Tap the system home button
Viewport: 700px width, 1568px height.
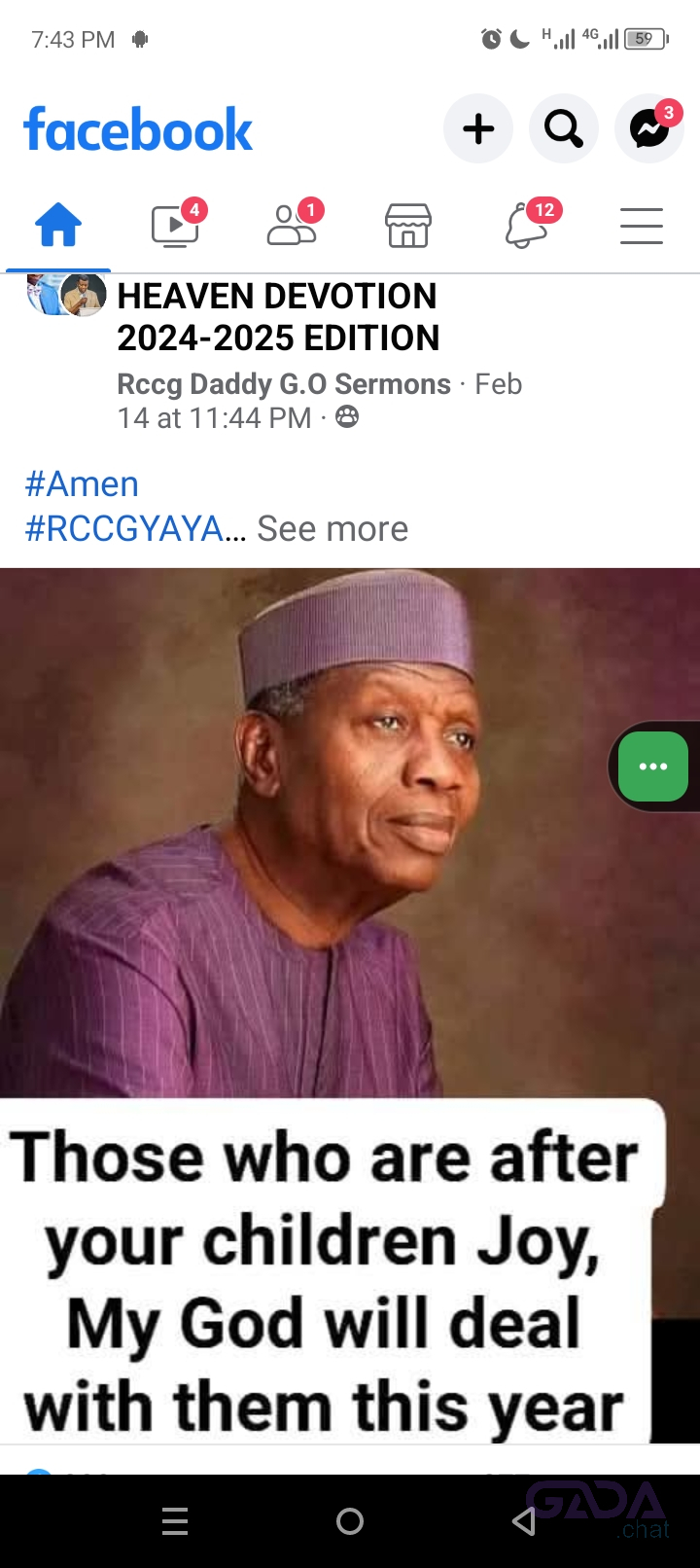pos(350,1520)
